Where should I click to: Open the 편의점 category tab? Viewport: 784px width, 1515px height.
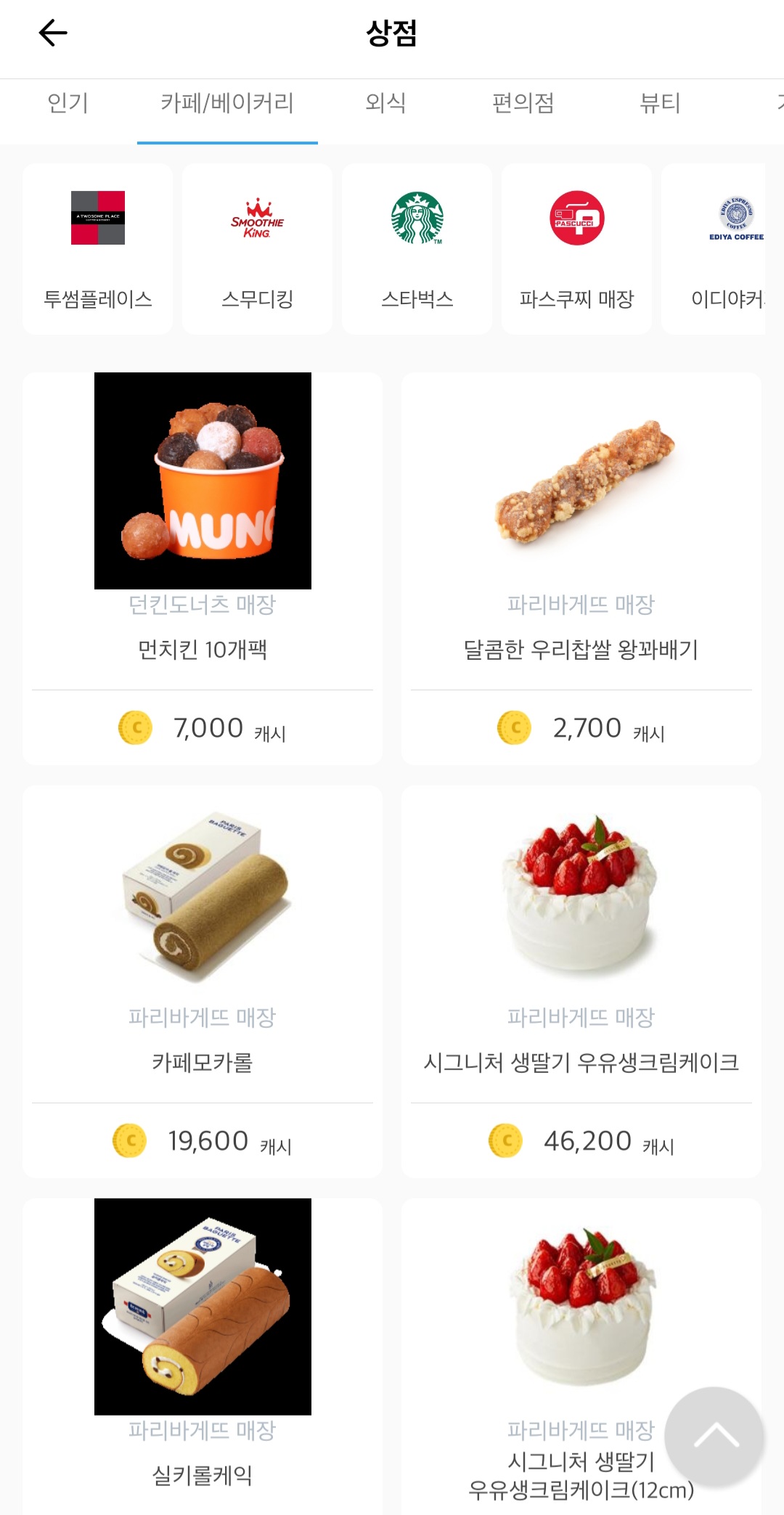[523, 104]
